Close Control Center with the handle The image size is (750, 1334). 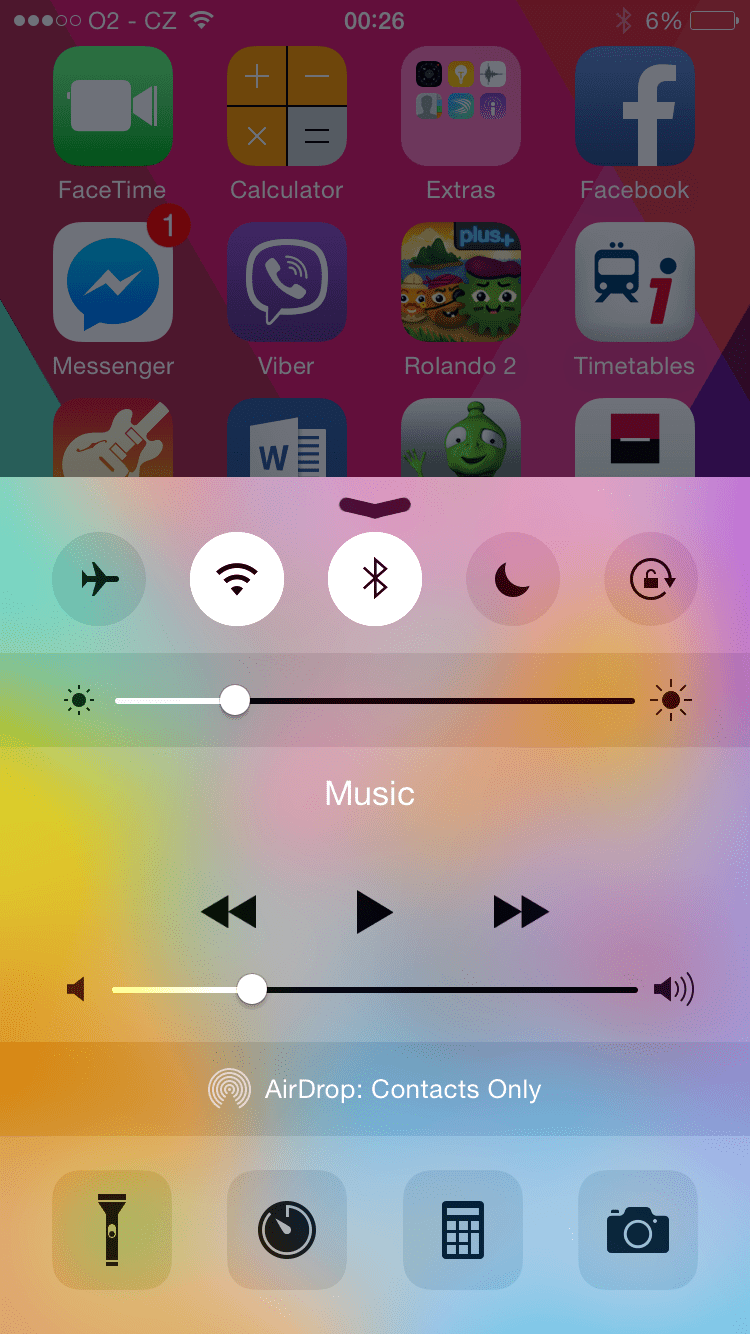(x=375, y=506)
